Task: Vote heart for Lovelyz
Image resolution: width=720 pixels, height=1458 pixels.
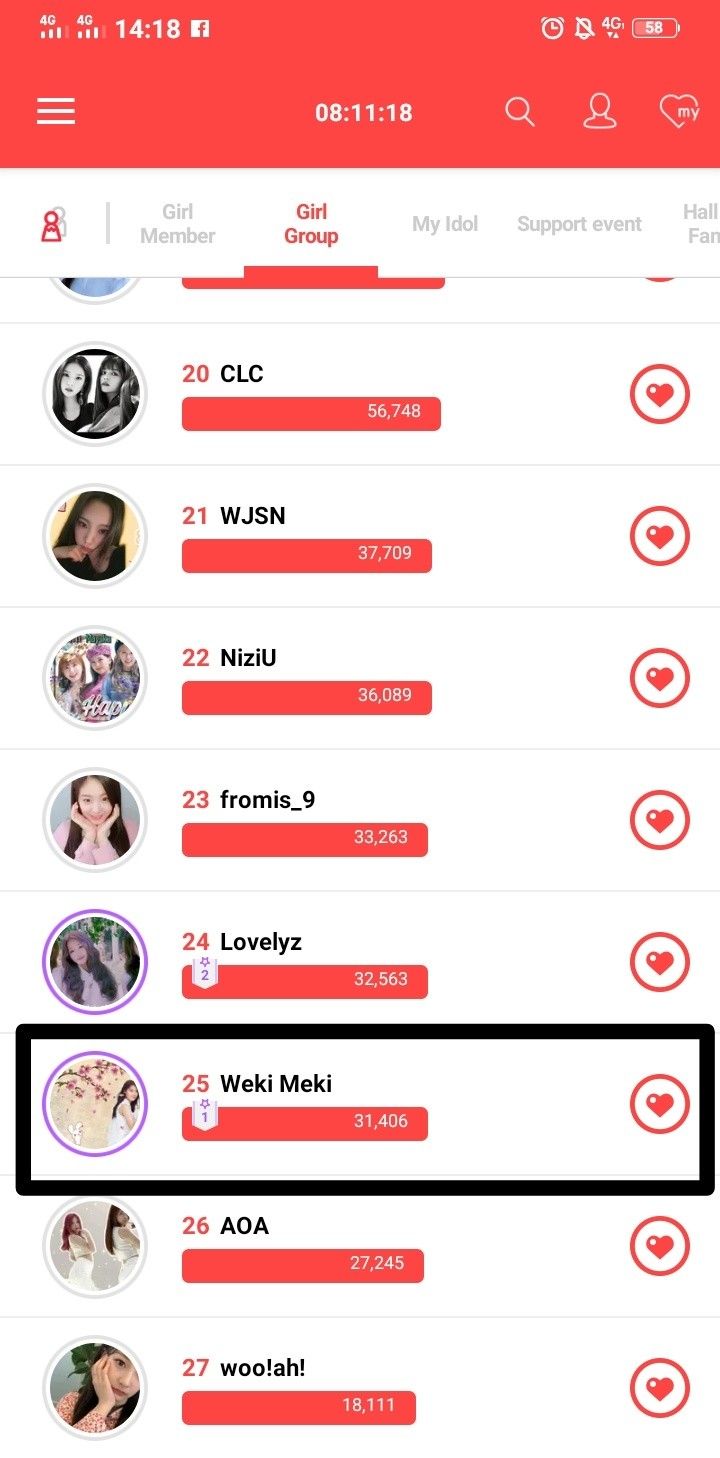Action: tap(660, 963)
